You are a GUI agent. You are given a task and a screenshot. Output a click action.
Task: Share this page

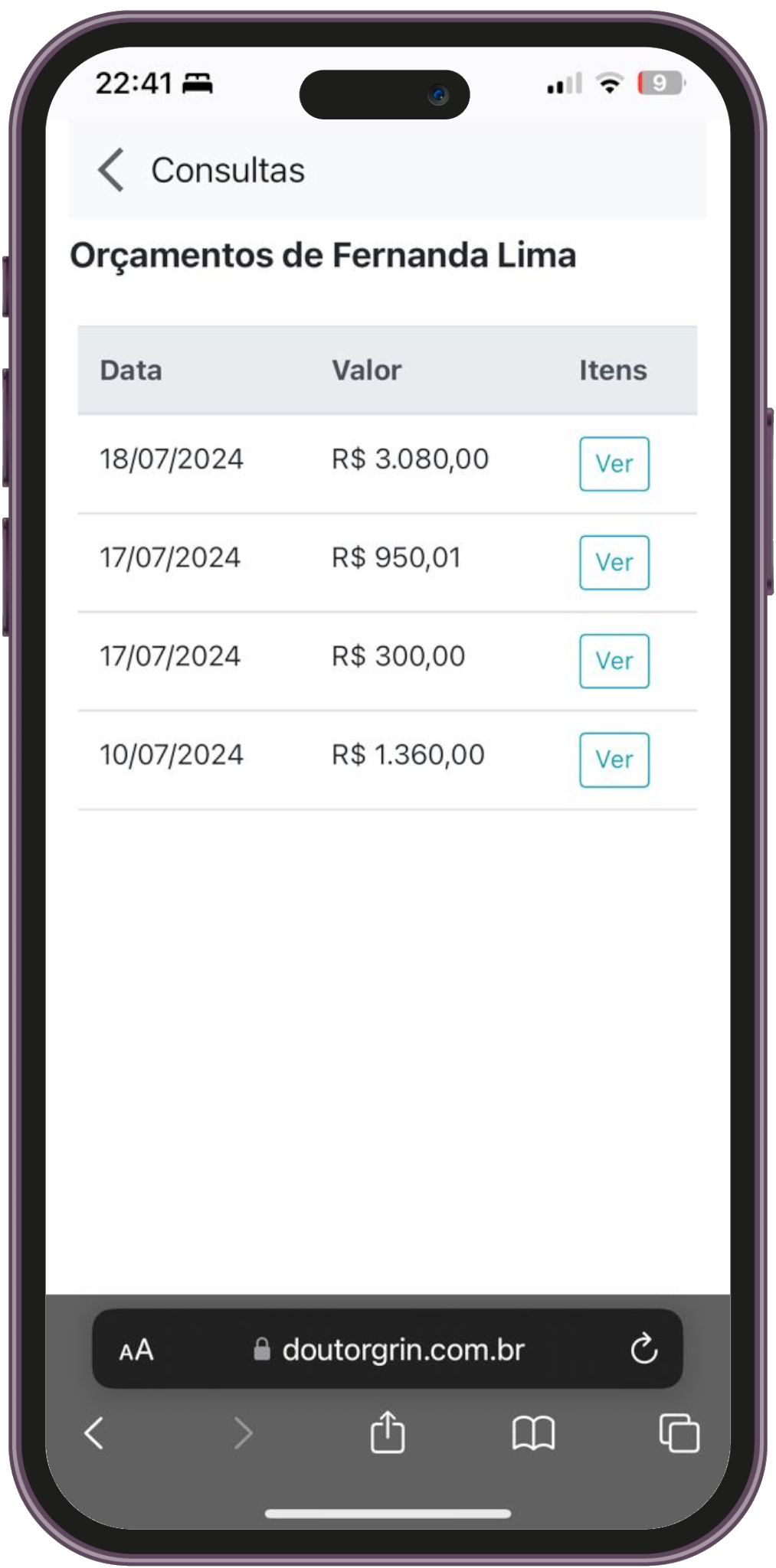tap(388, 1432)
